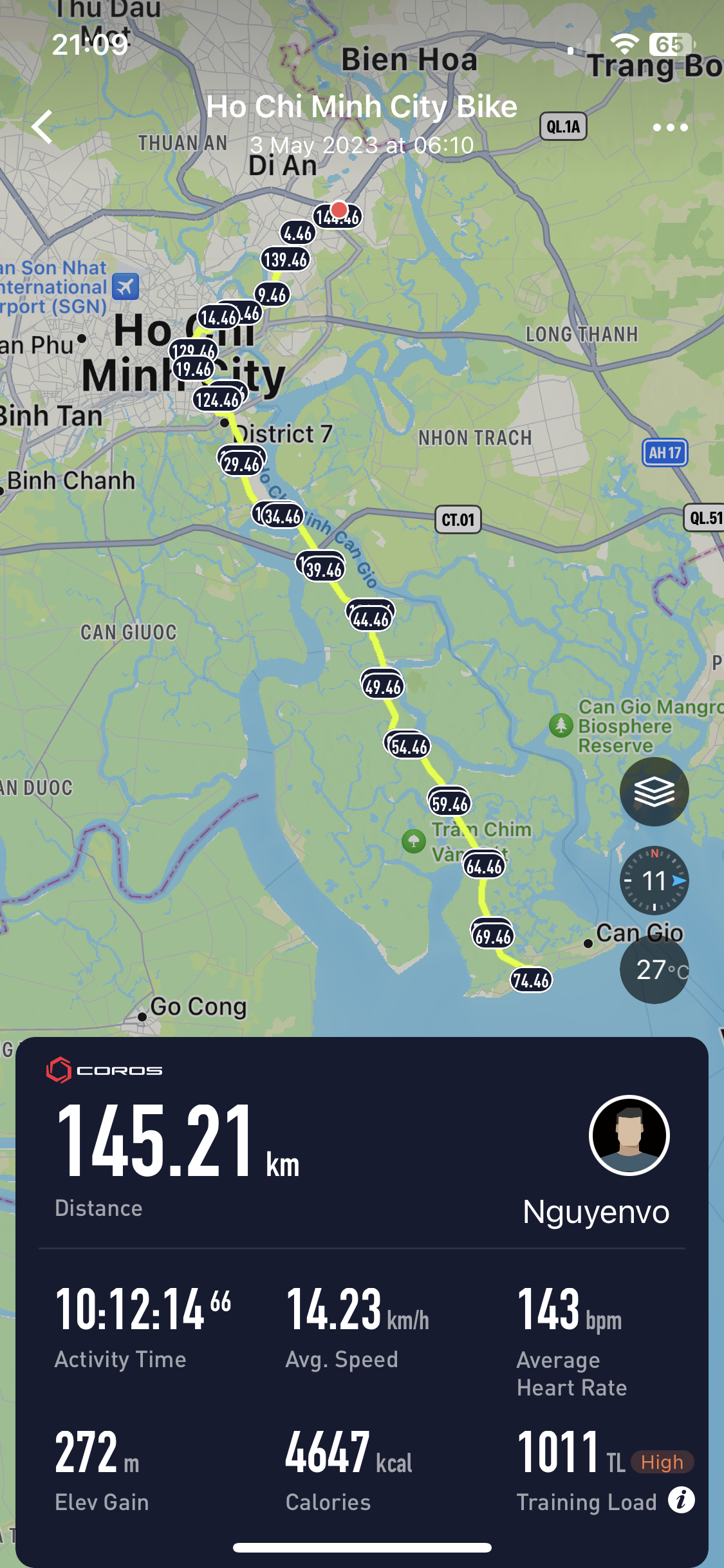The height and width of the screenshot is (1568, 724).
Task: Open Nguyenvo's profile avatar
Action: pyautogui.click(x=629, y=1135)
